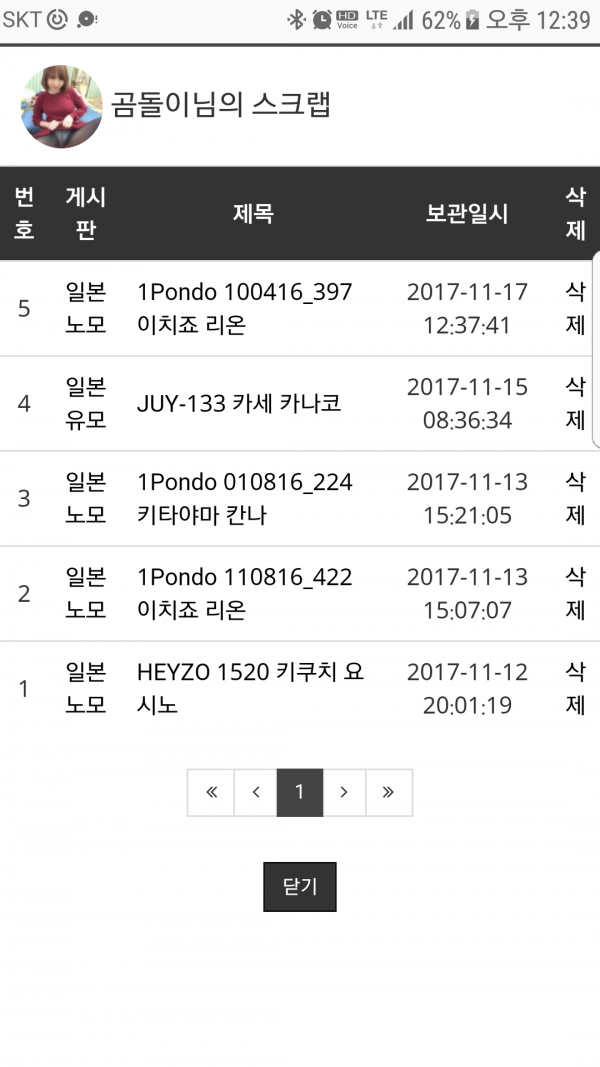Open scrap titled JUY-133 카세 카나코

239,404
